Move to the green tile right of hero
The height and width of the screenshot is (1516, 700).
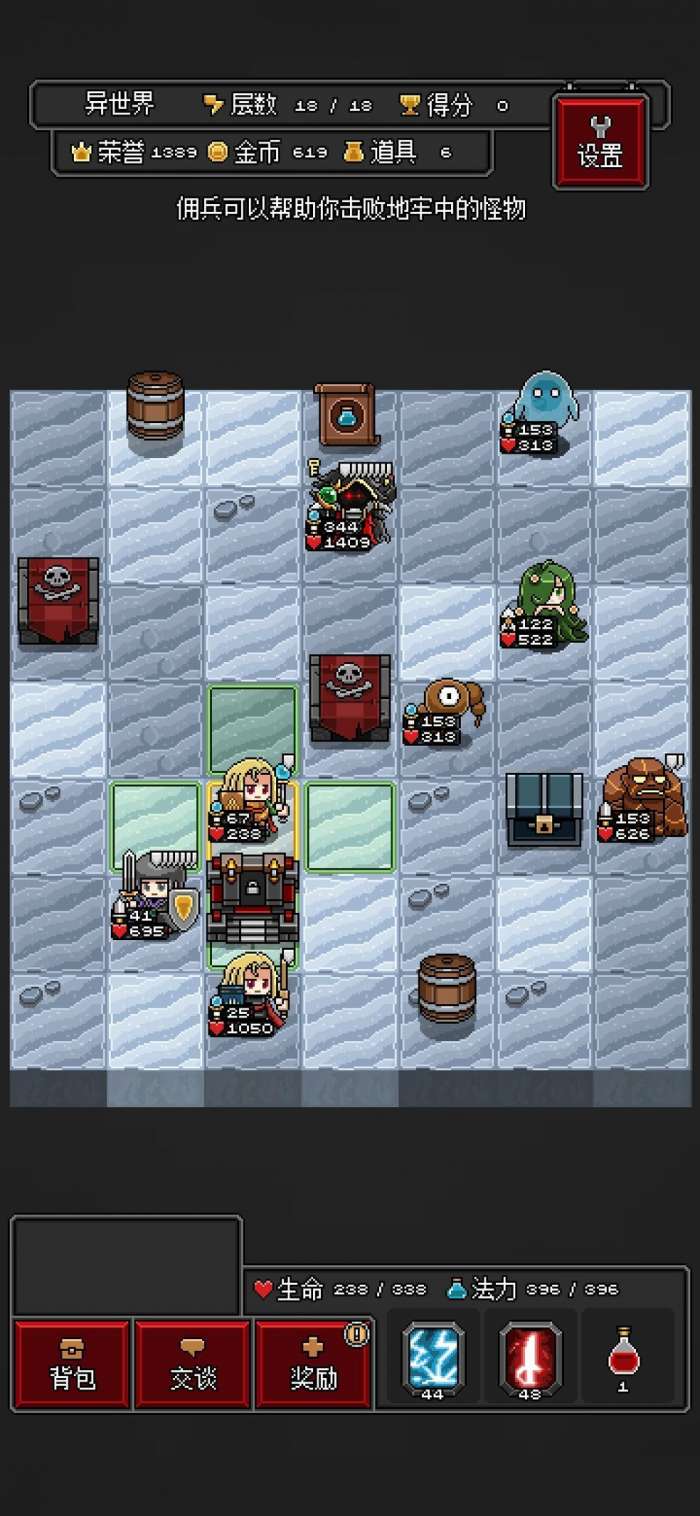349,826
